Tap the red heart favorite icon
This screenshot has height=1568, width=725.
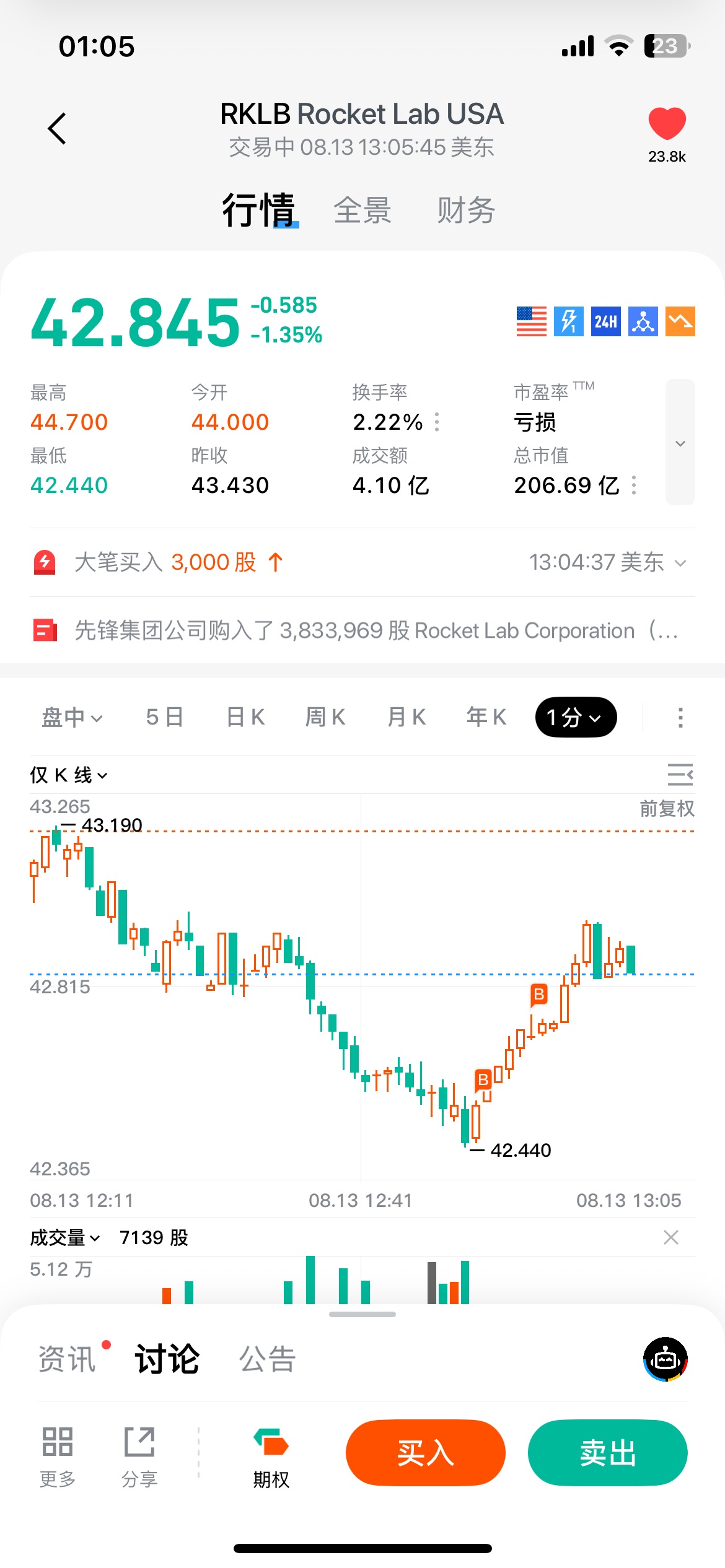coord(667,123)
